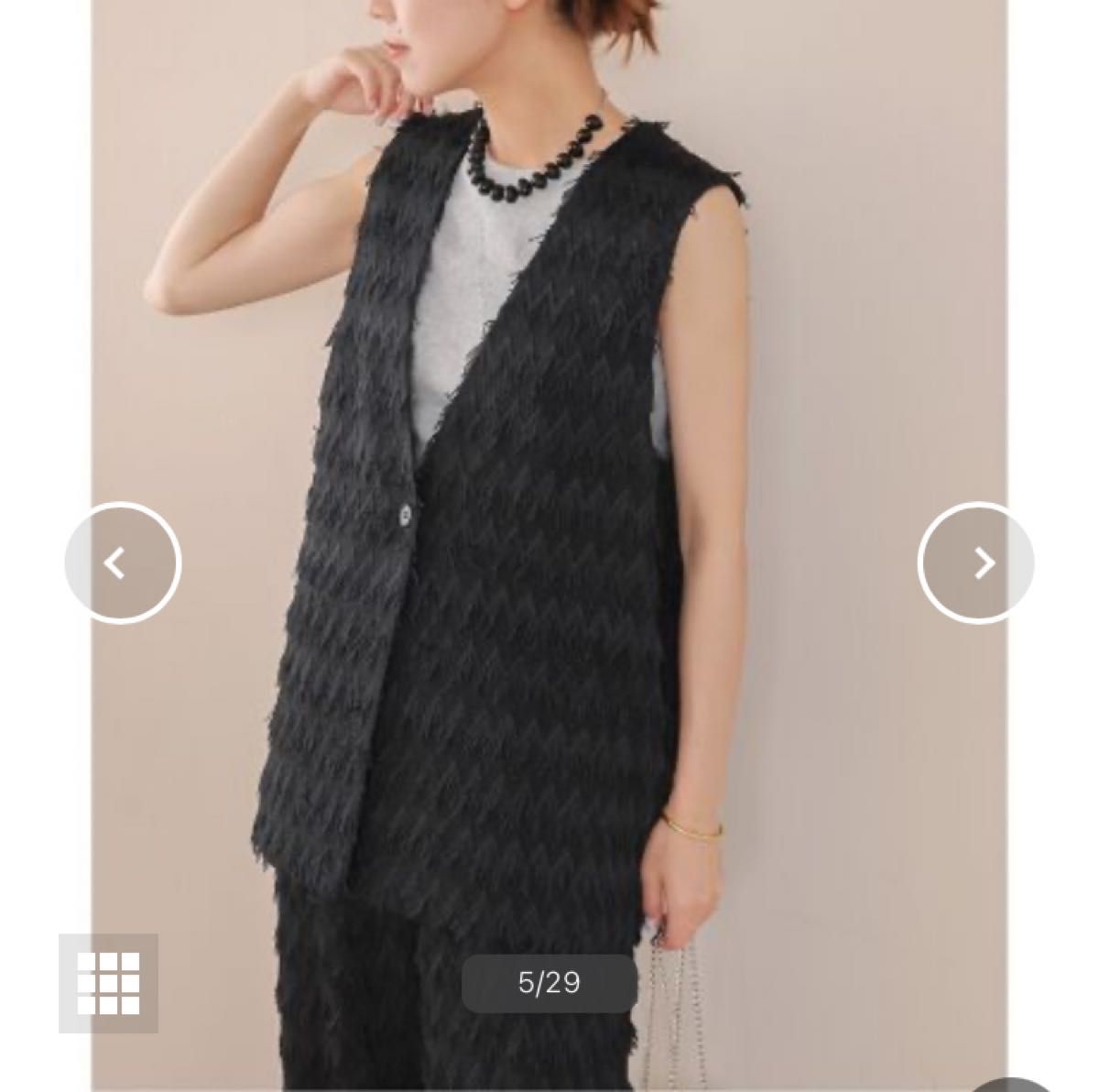1099x1092 pixels.
Task: Go to the previous product image
Action: tap(123, 563)
